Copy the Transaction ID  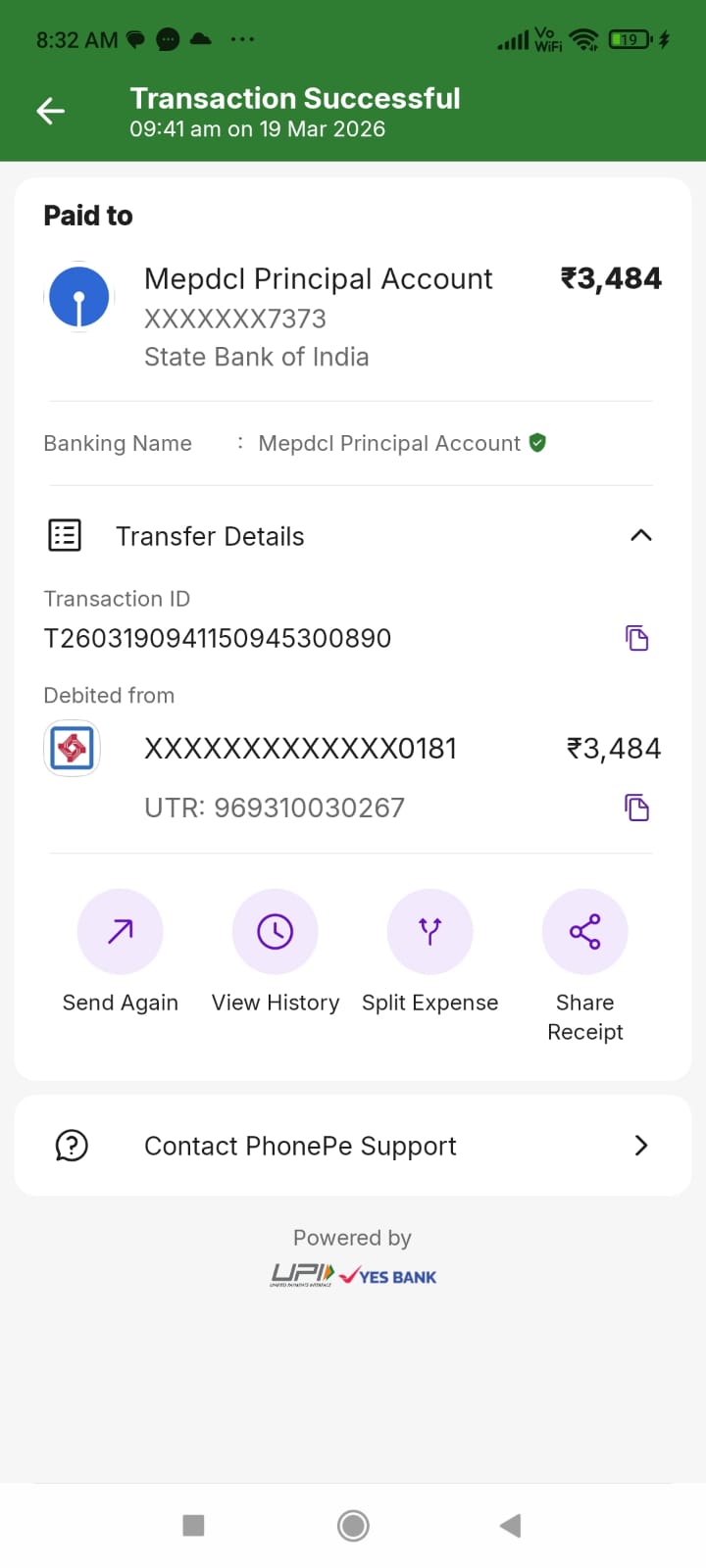tap(637, 638)
